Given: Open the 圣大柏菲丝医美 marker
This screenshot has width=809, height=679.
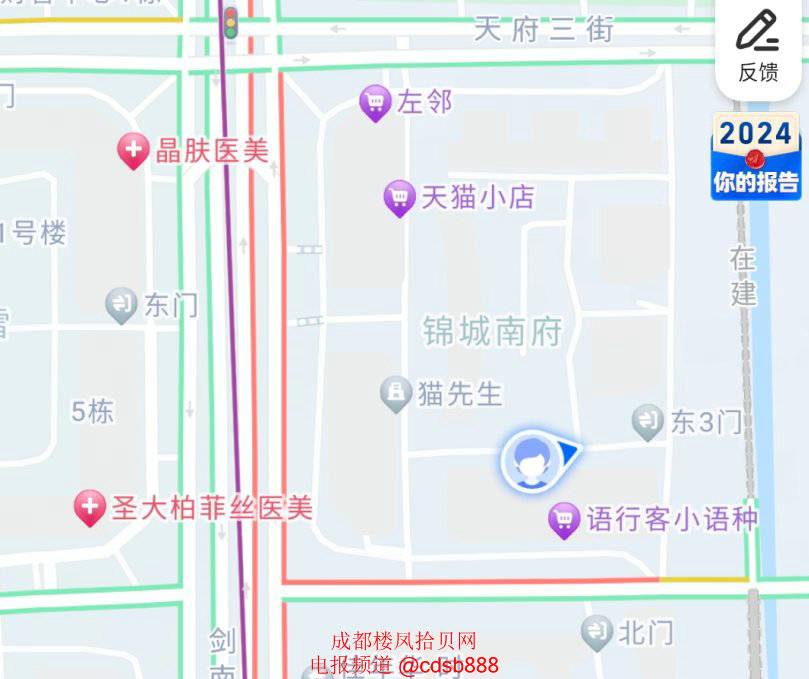Looking at the screenshot, I should tap(90, 508).
